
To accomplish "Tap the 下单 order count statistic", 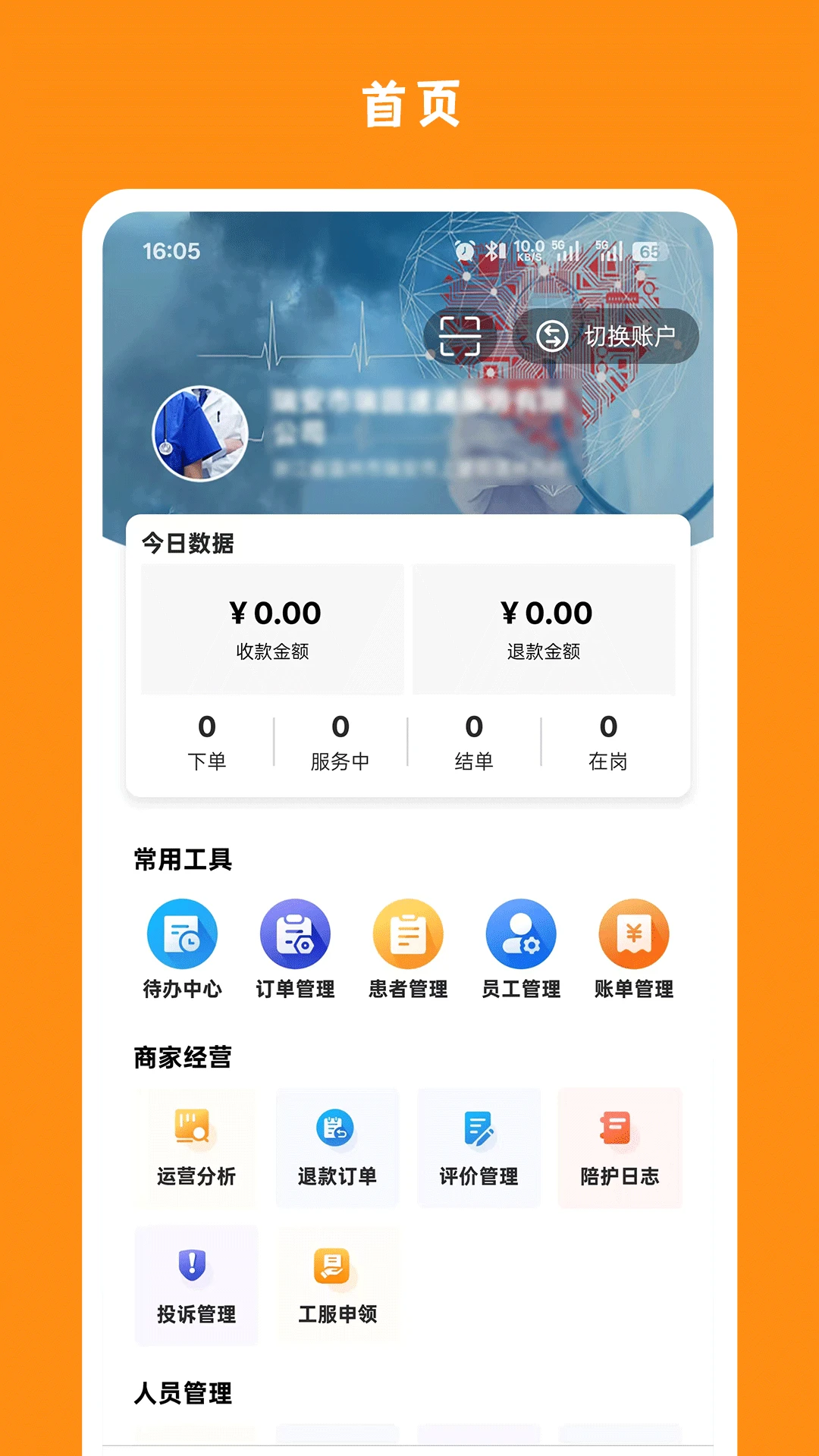I will [209, 739].
